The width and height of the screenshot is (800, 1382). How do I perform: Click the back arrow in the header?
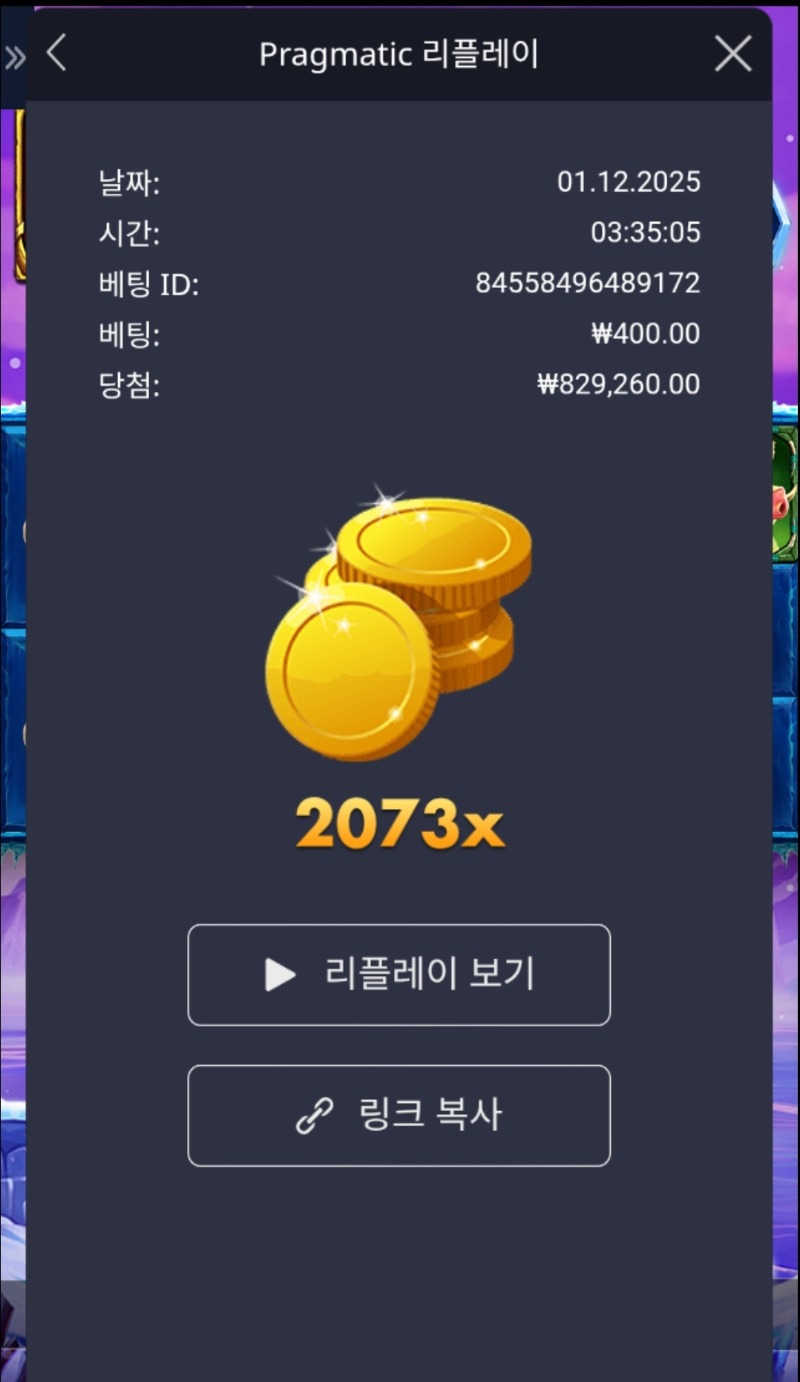(x=57, y=55)
